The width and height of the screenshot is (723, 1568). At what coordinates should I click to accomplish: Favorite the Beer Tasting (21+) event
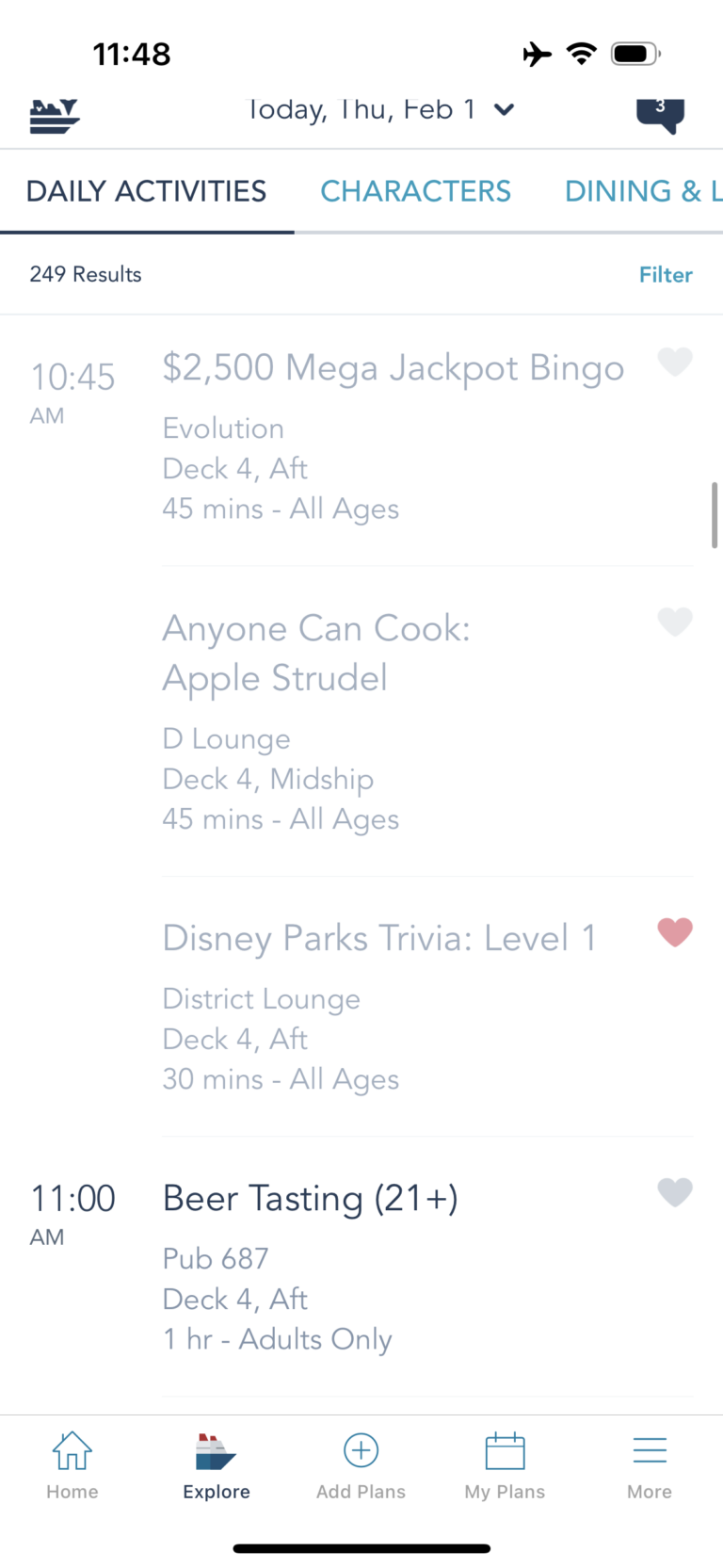click(x=675, y=1192)
